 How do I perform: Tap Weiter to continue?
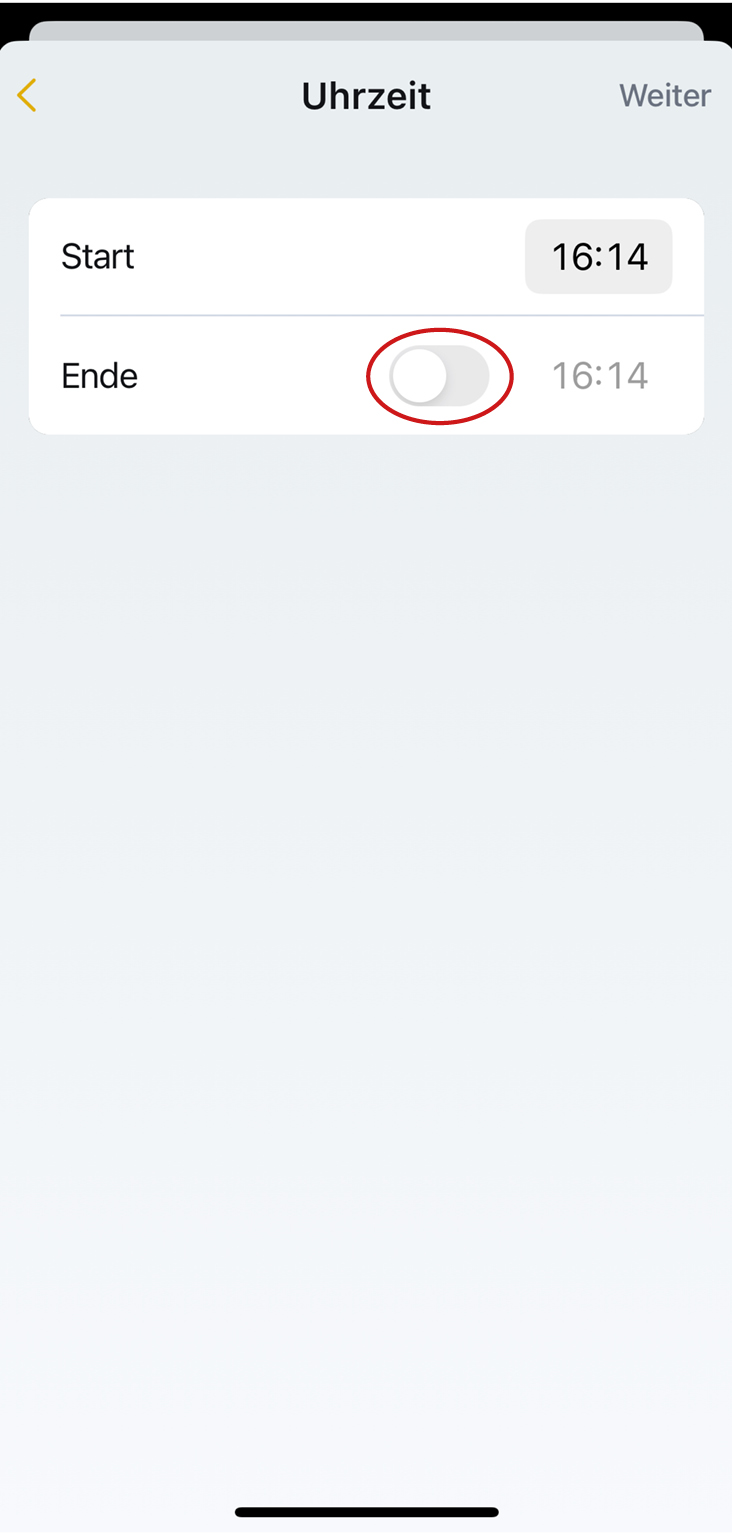click(664, 96)
